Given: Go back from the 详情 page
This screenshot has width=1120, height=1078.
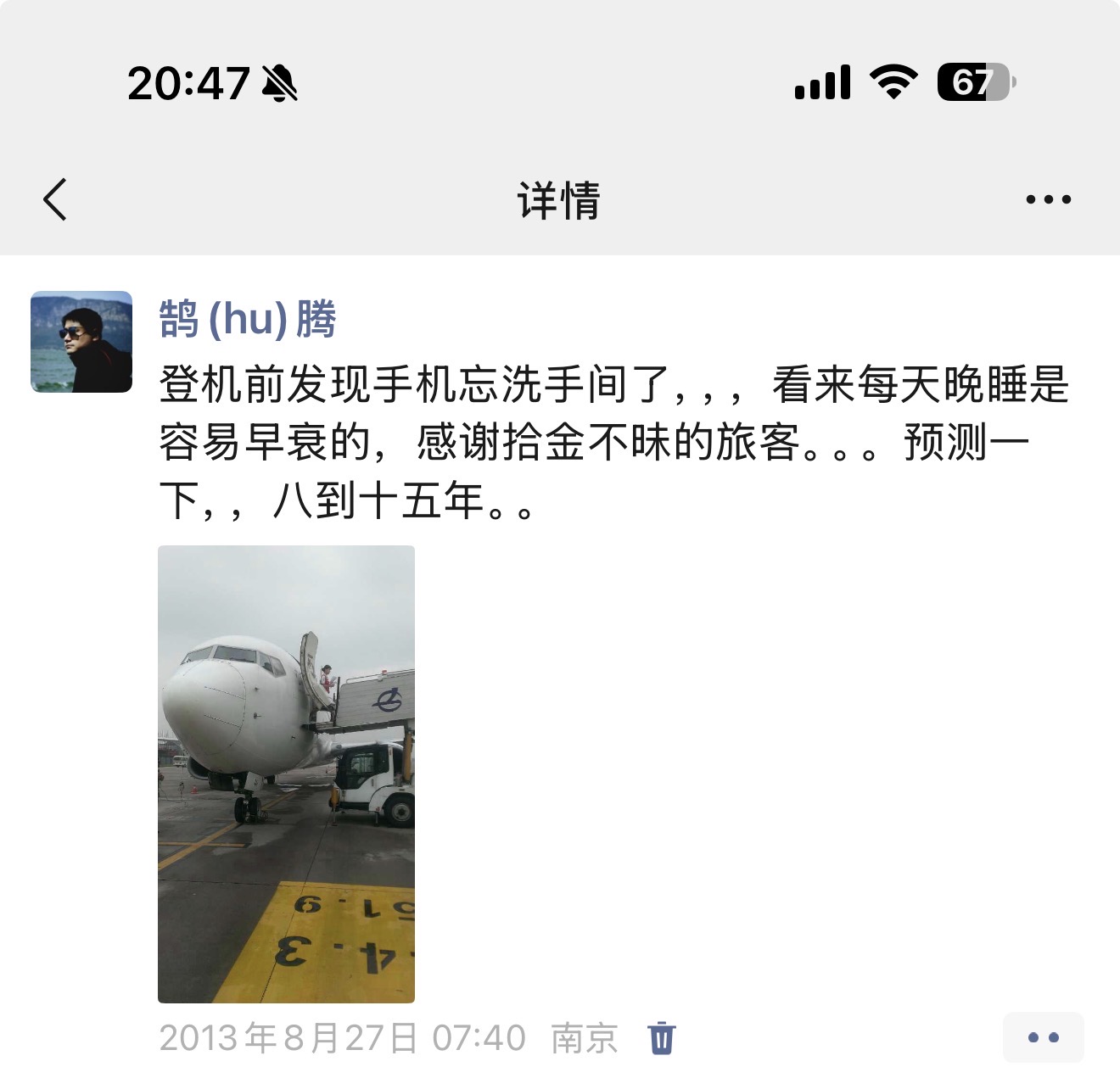Looking at the screenshot, I should [56, 200].
